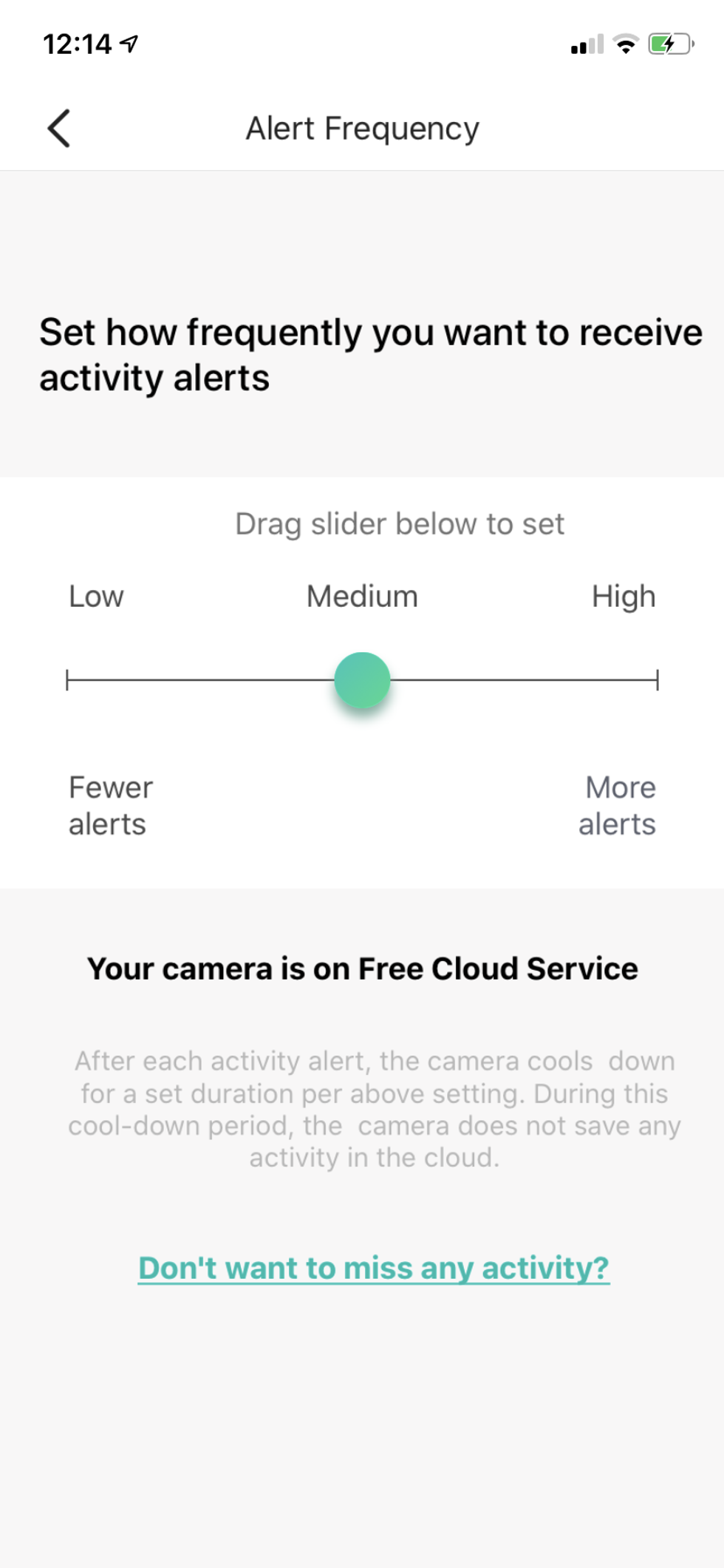Image resolution: width=724 pixels, height=1568 pixels.
Task: Tap the charging battery icon
Action: [x=666, y=46]
